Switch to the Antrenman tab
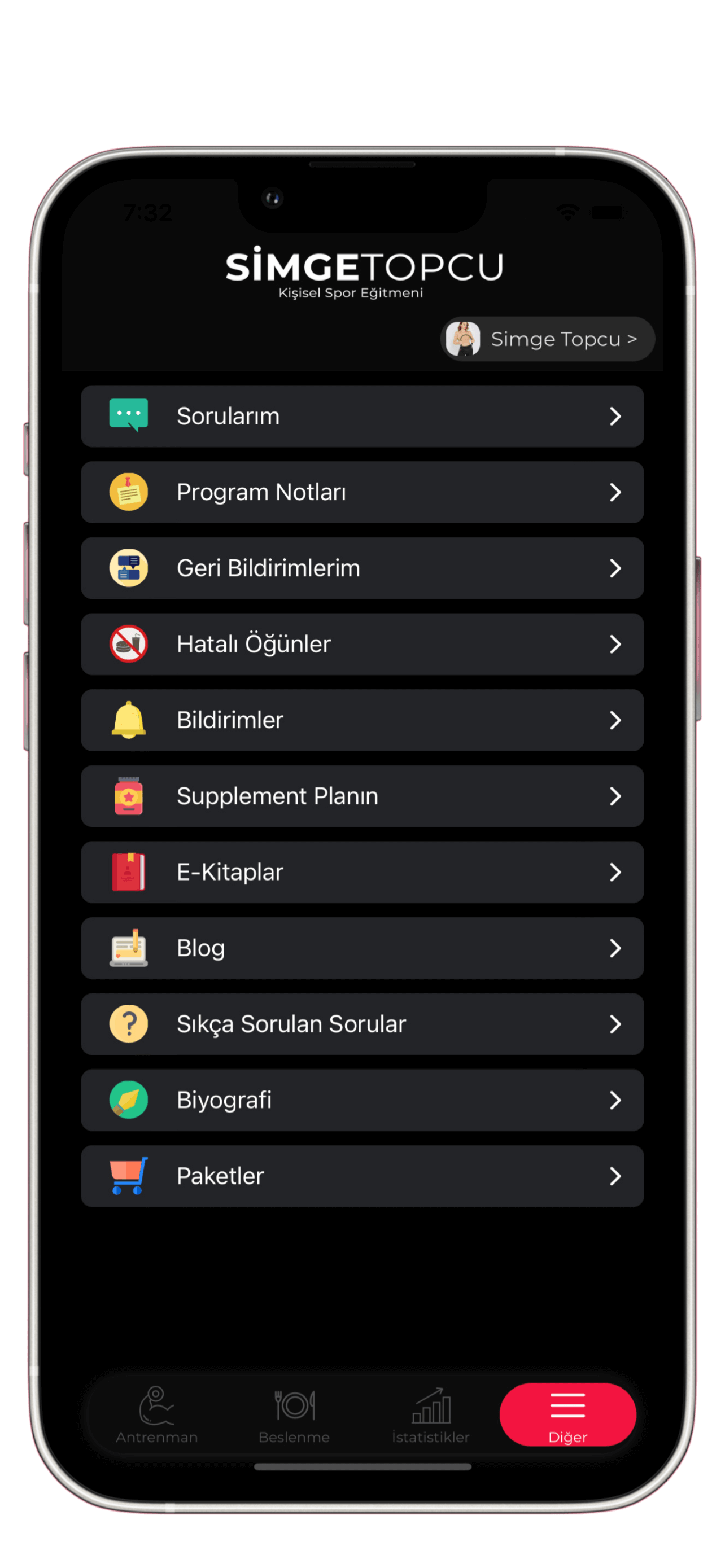Image resolution: width=725 pixels, height=1568 pixels. (x=157, y=1414)
